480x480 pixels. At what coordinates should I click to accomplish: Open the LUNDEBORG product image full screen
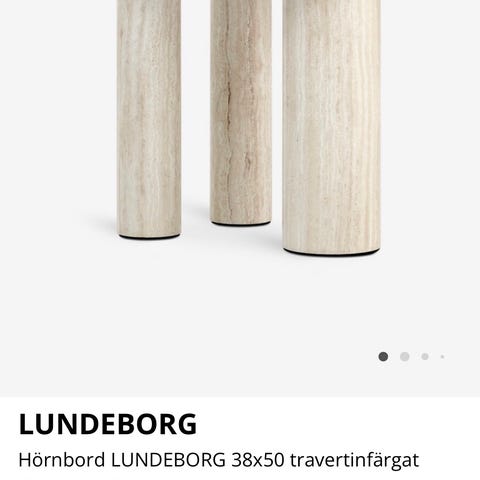click(x=240, y=198)
